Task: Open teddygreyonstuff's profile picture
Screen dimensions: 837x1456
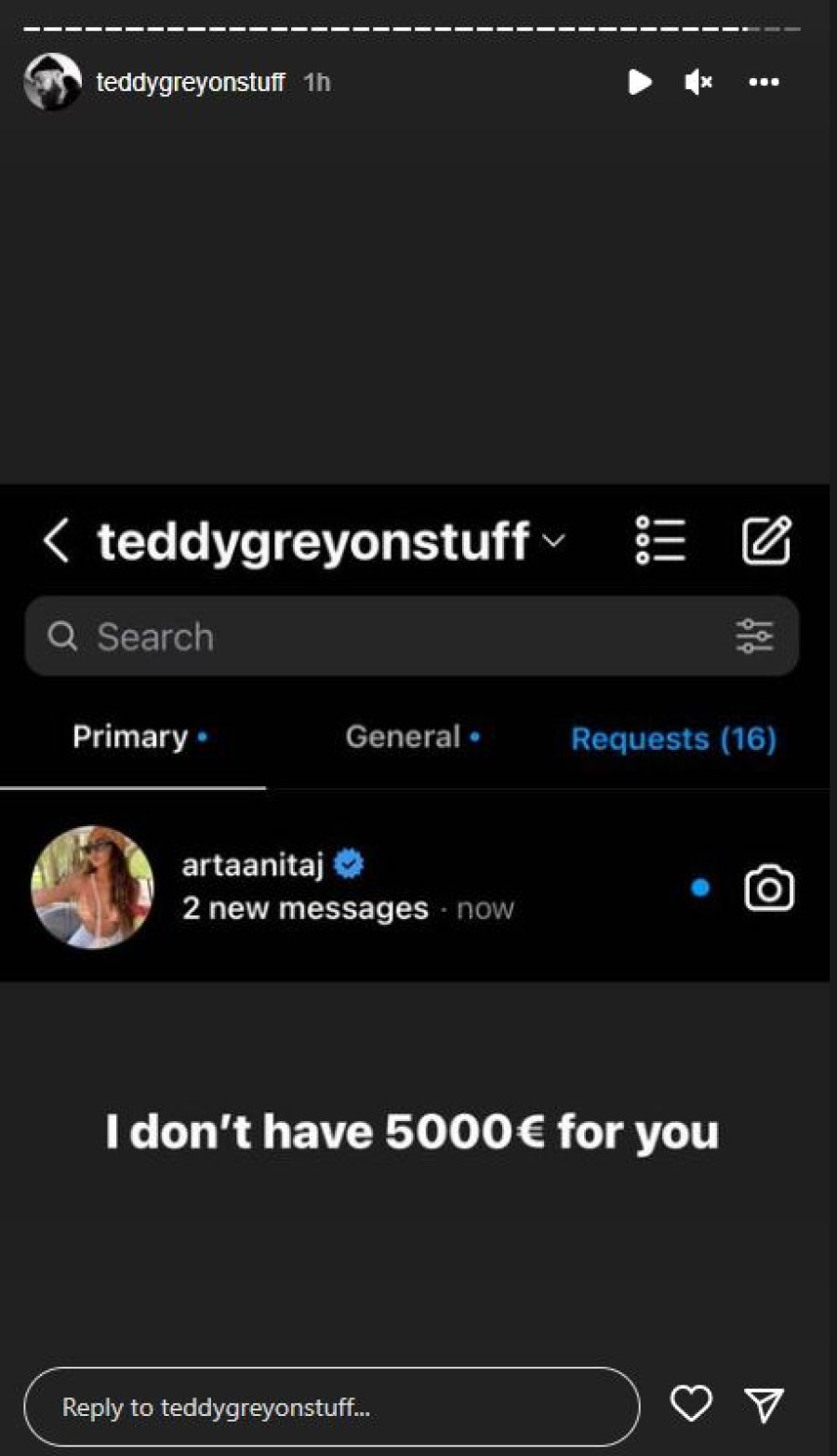Action: click(x=52, y=82)
